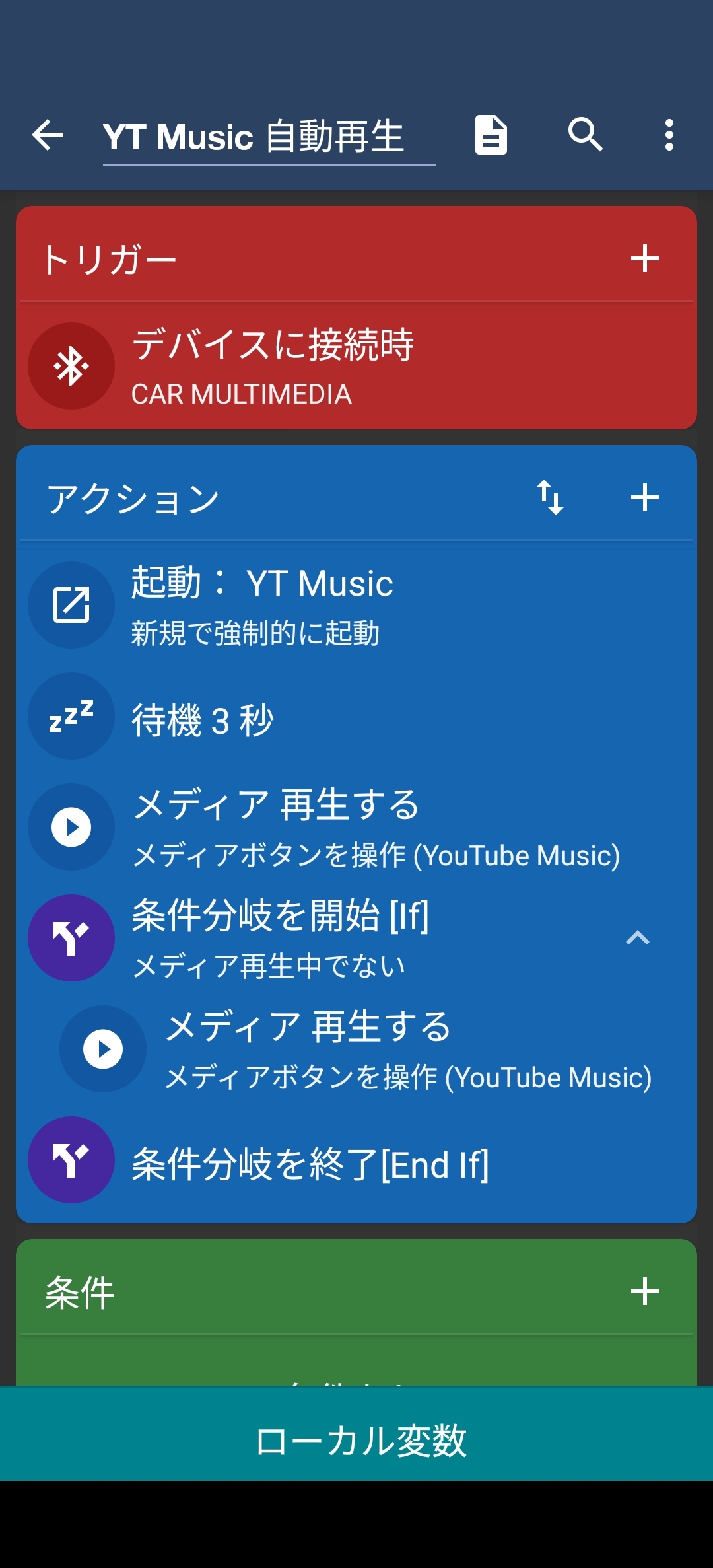Viewport: 713px width, 1568px height.
Task: Add a new constraint with 条件 plus
Action: click(644, 1292)
